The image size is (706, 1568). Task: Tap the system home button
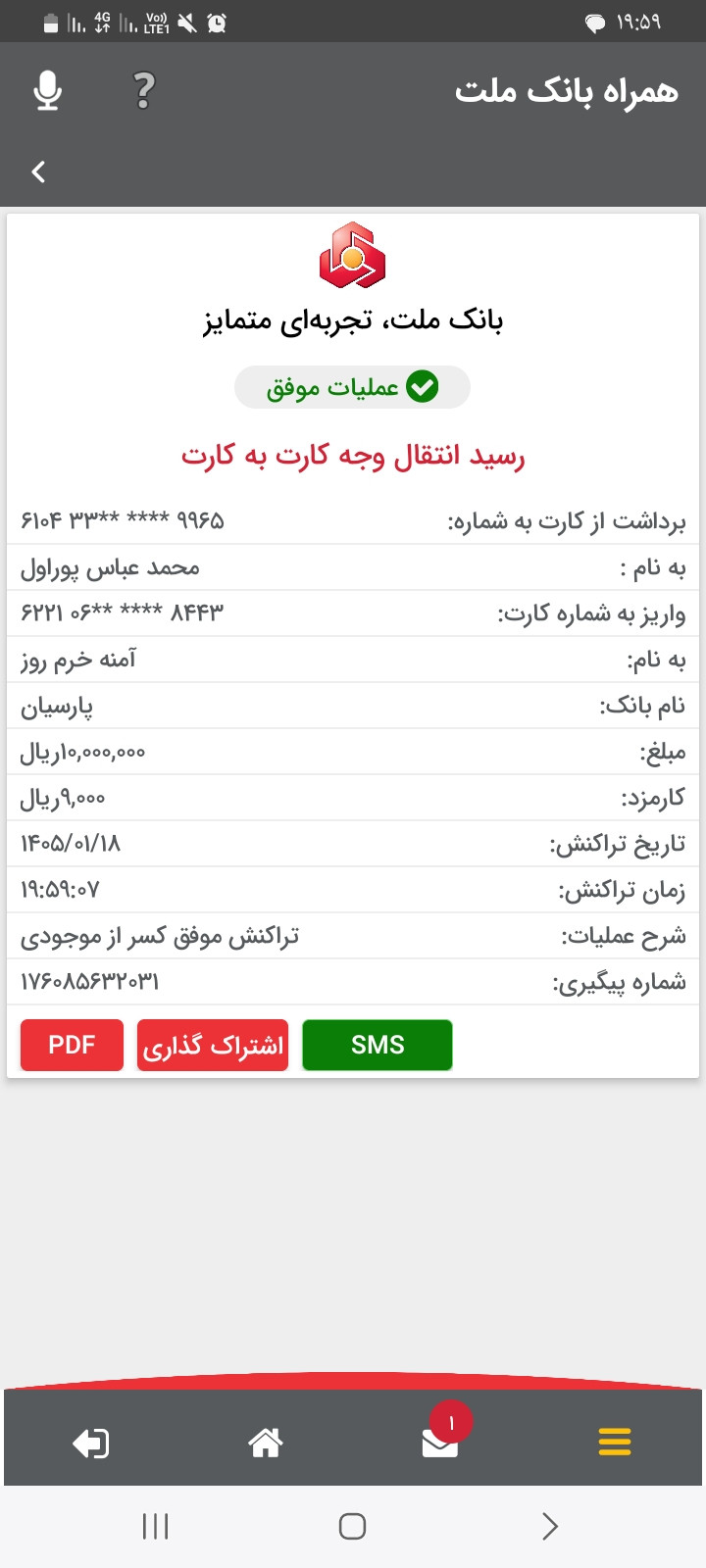pyautogui.click(x=352, y=1526)
